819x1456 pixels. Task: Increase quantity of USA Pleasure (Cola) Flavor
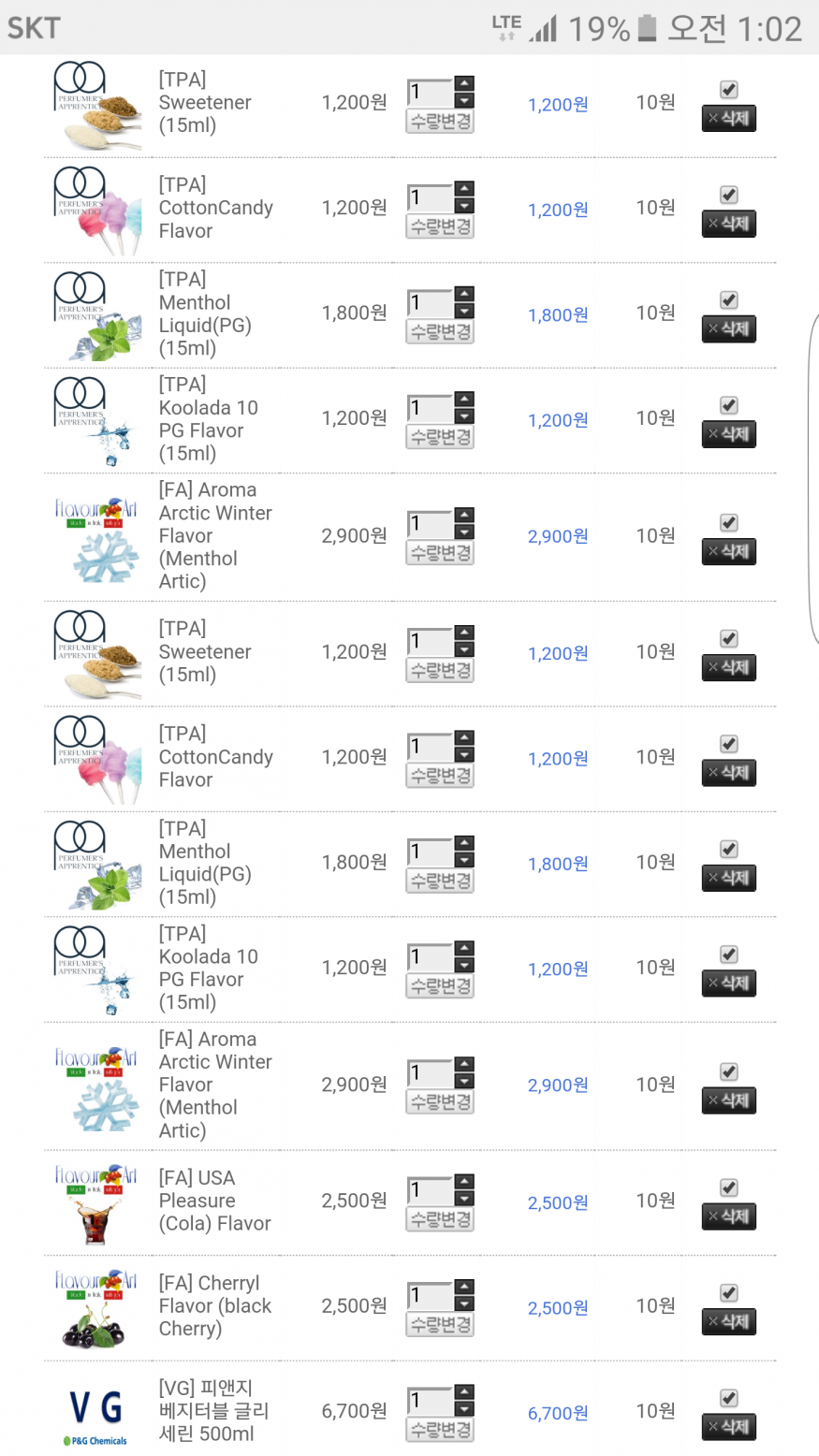pyautogui.click(x=464, y=1182)
